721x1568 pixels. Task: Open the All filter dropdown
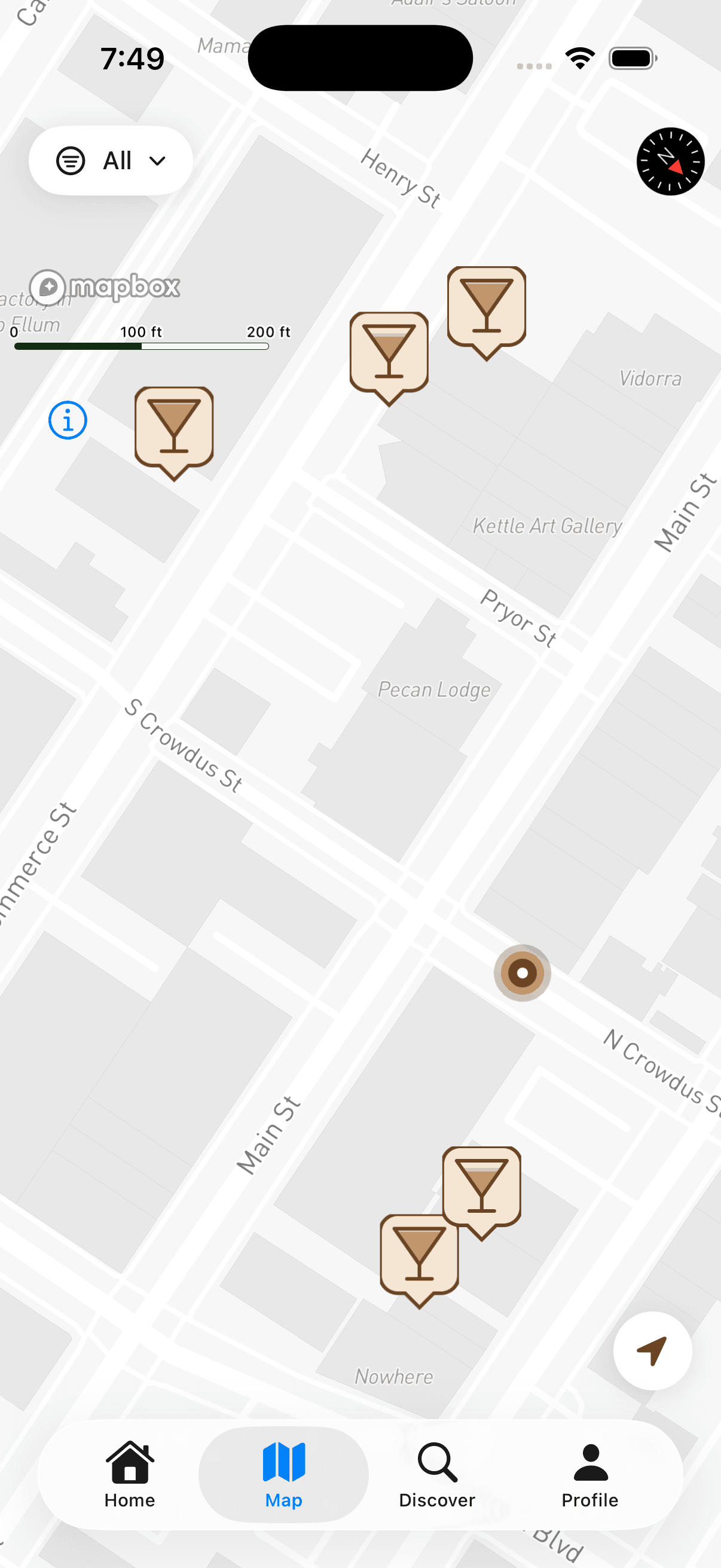tap(111, 161)
